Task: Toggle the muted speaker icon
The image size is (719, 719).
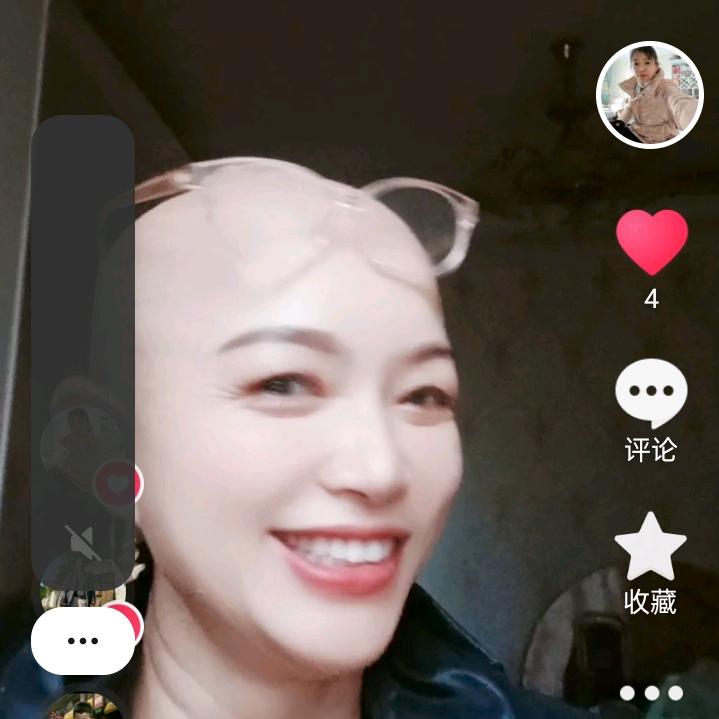Action: tap(81, 541)
